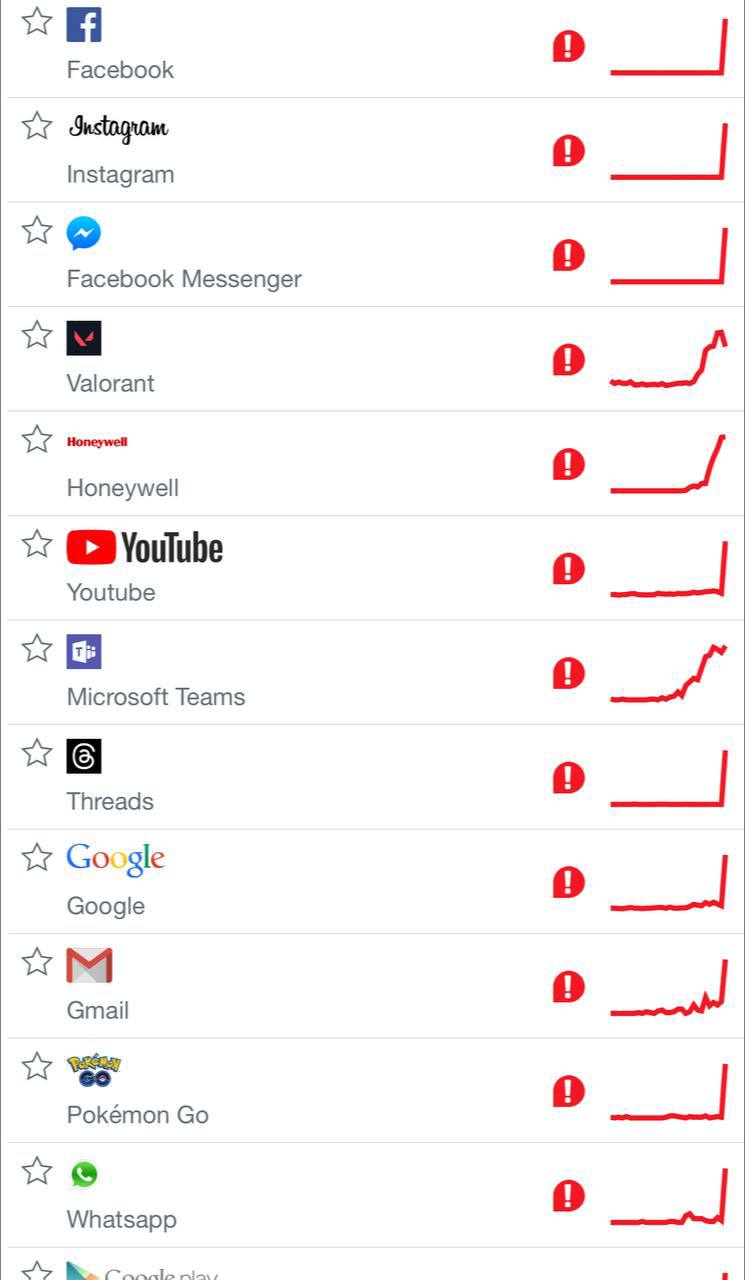View Honeywell outage report
The width and height of the screenshot is (745, 1280).
coord(123,488)
